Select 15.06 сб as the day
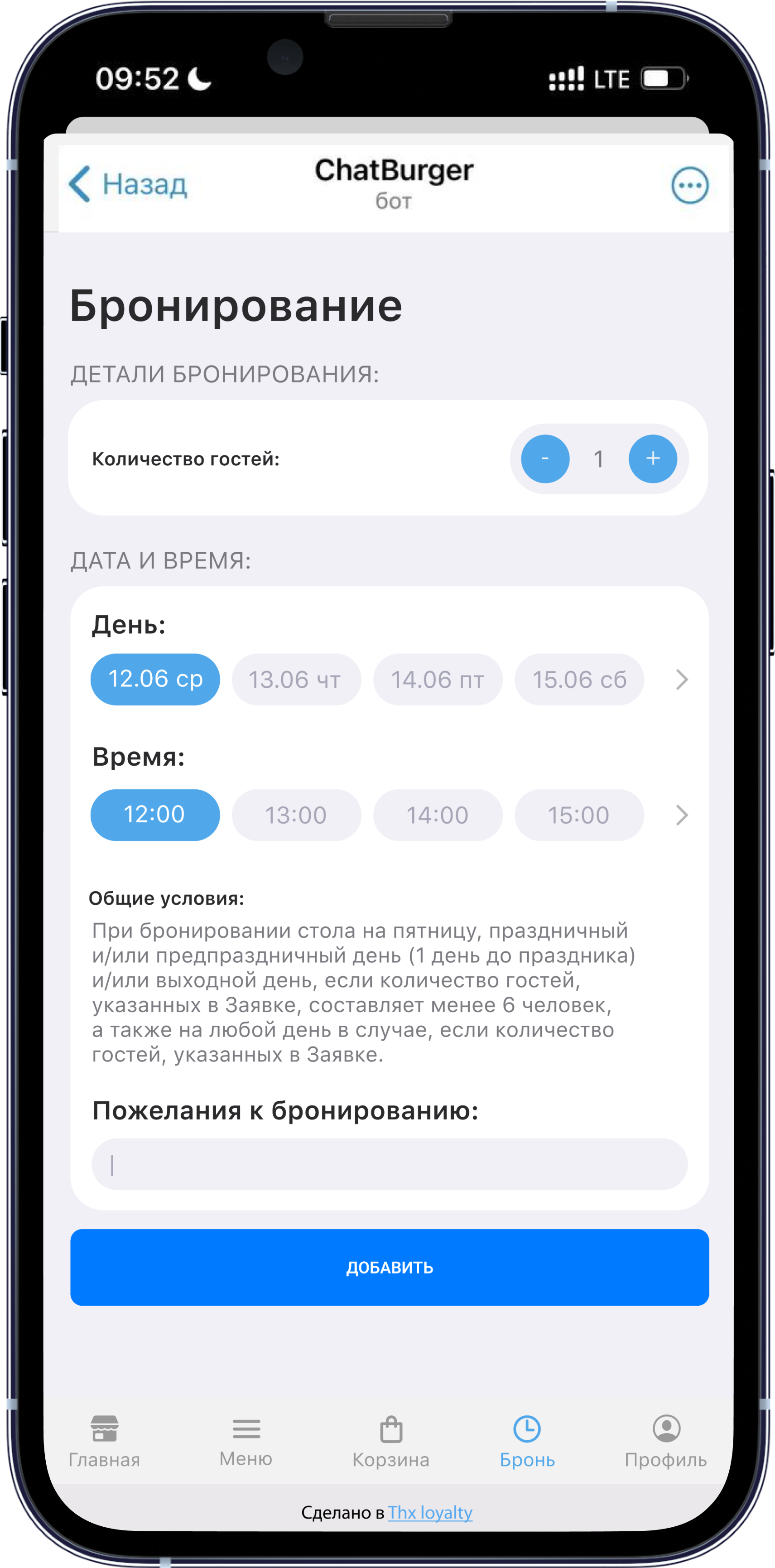 579,679
